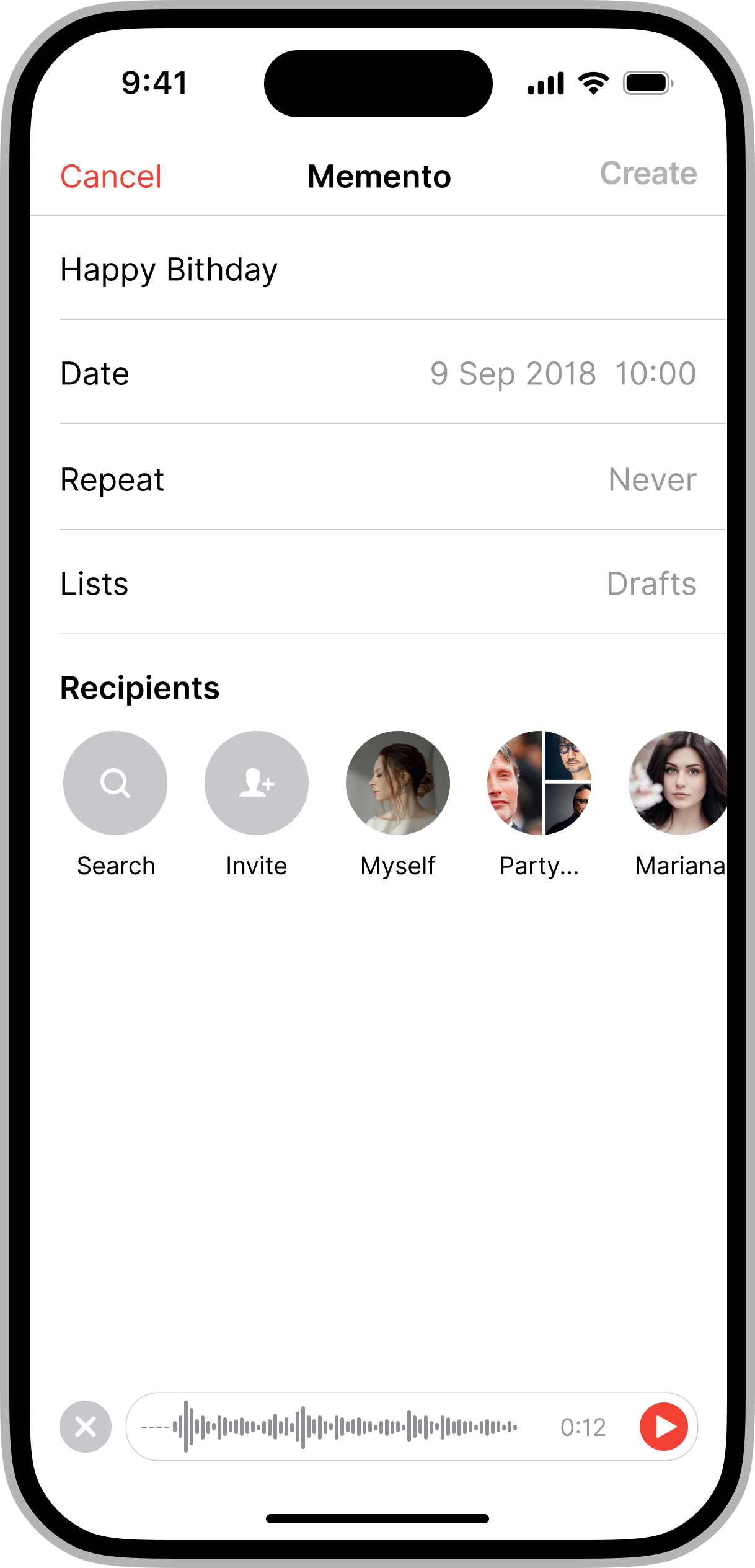This screenshot has height=1568, width=755.
Task: Discard the voice recording
Action: point(86,1427)
